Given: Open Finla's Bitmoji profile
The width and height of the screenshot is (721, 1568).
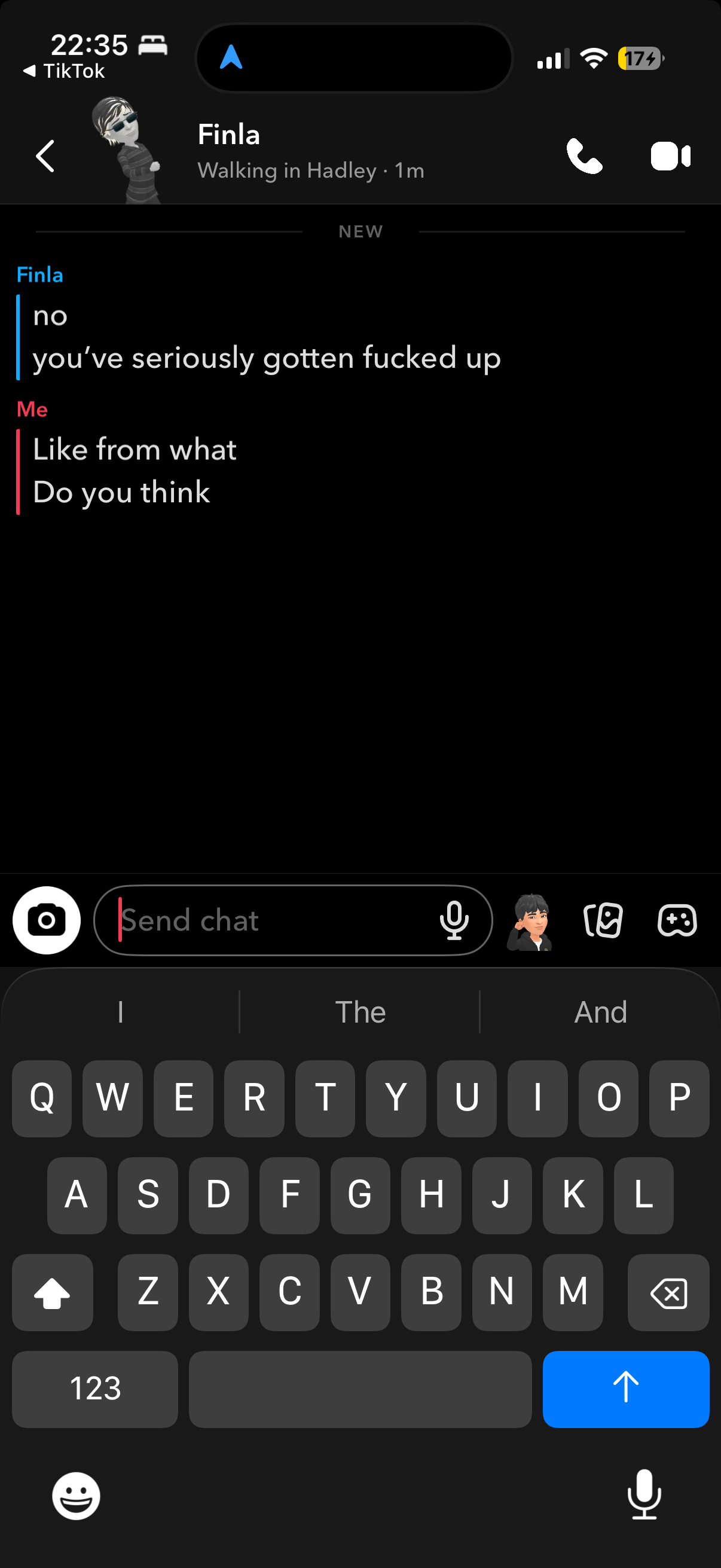Looking at the screenshot, I should [x=127, y=150].
